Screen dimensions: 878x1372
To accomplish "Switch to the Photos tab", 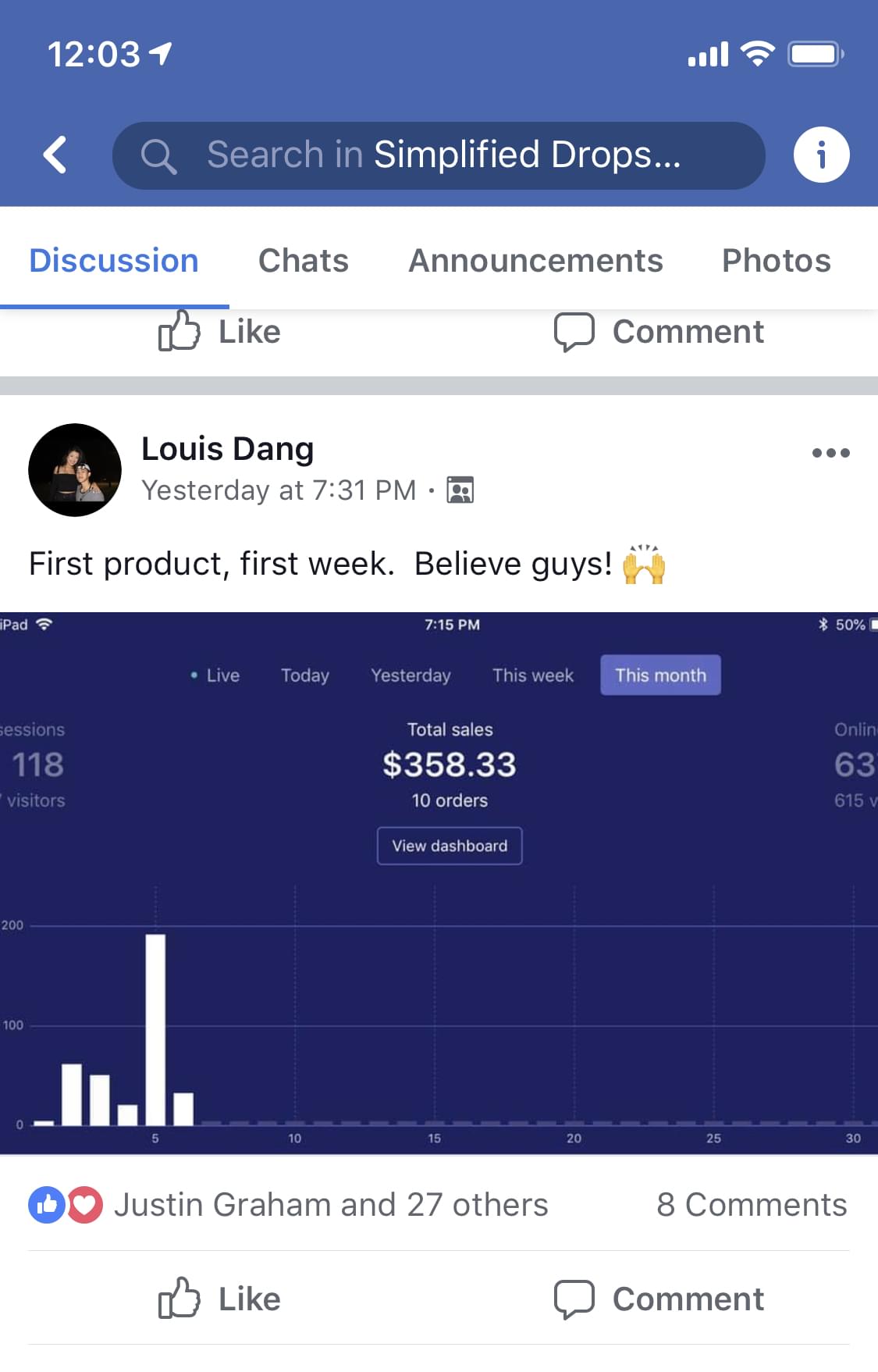I will 776,261.
